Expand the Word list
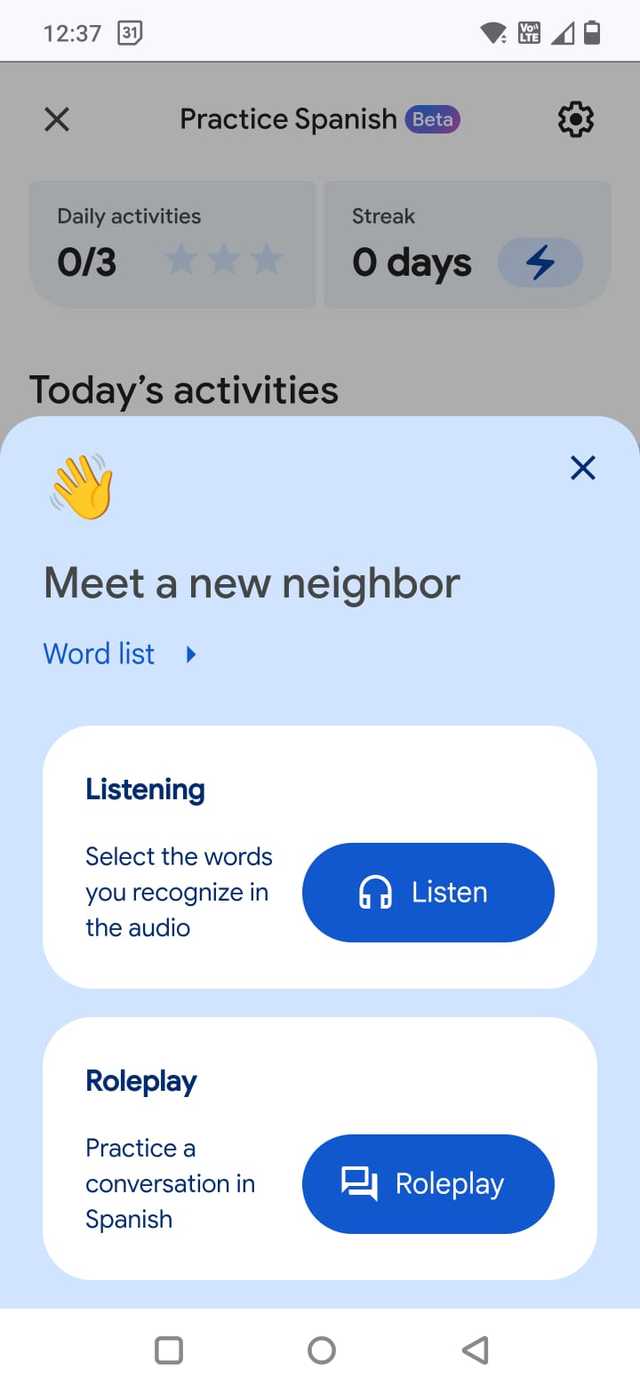Viewport: 640px width, 1387px height. click(119, 654)
